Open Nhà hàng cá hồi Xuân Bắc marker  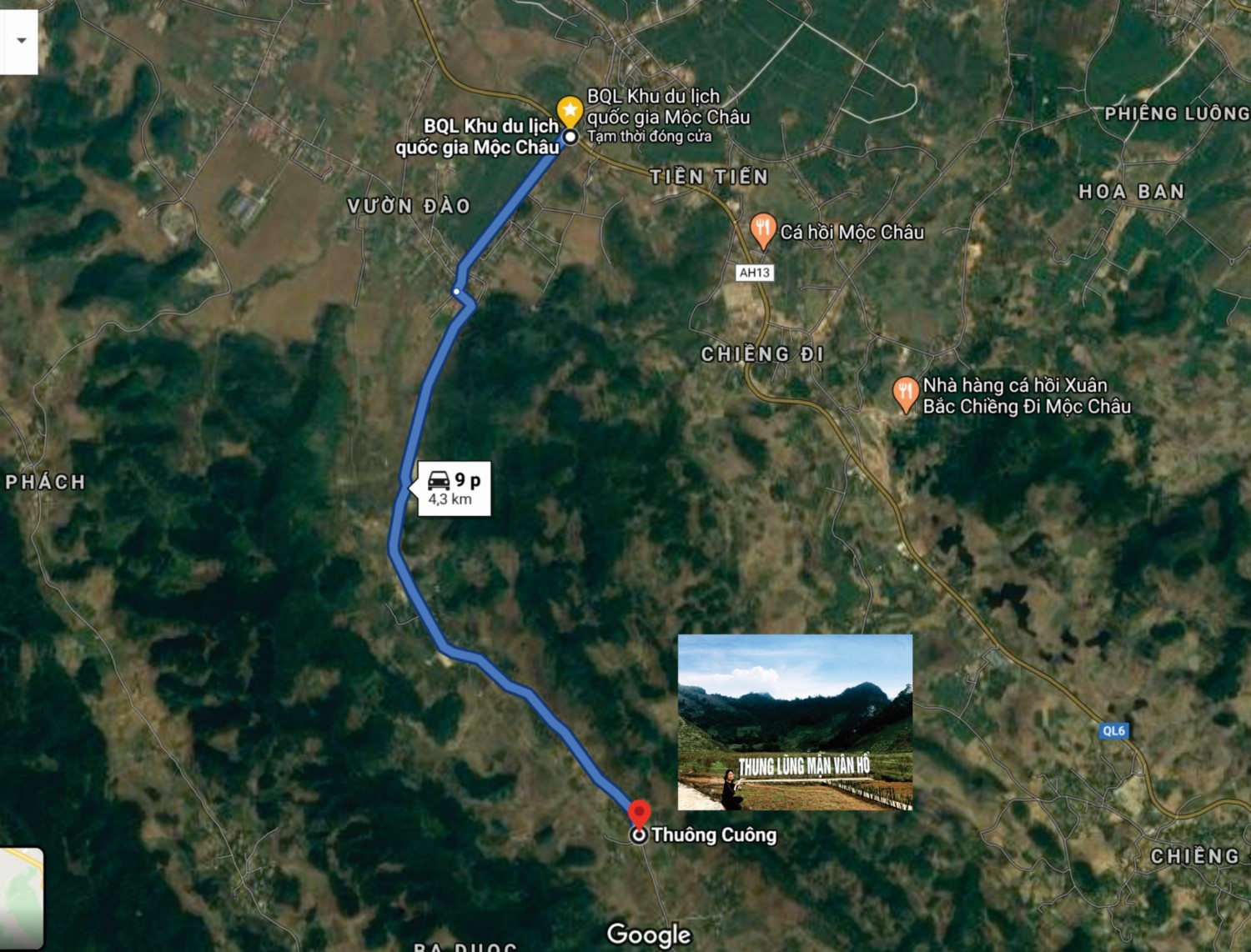(x=905, y=393)
